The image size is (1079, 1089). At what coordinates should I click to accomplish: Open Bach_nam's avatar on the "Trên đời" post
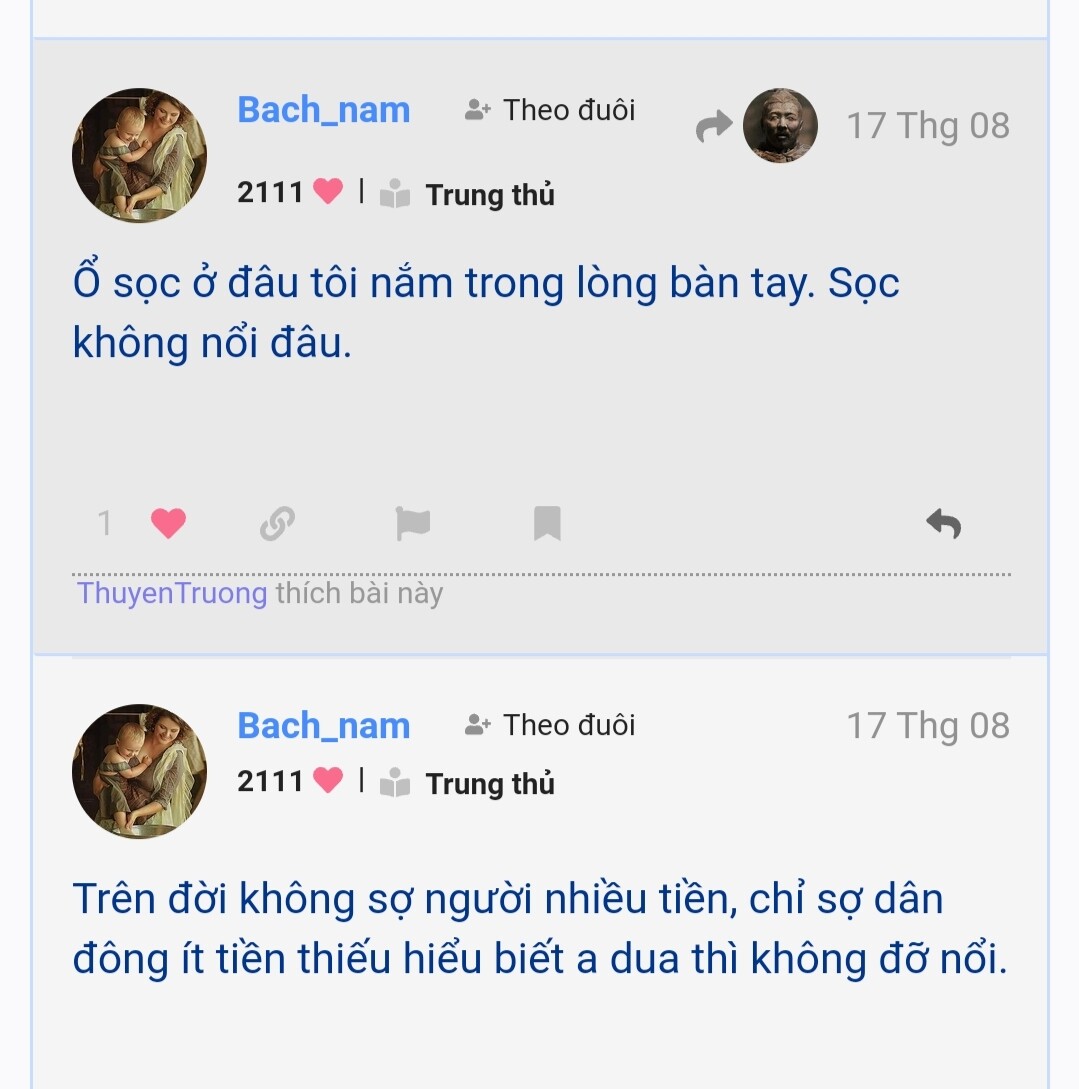139,771
